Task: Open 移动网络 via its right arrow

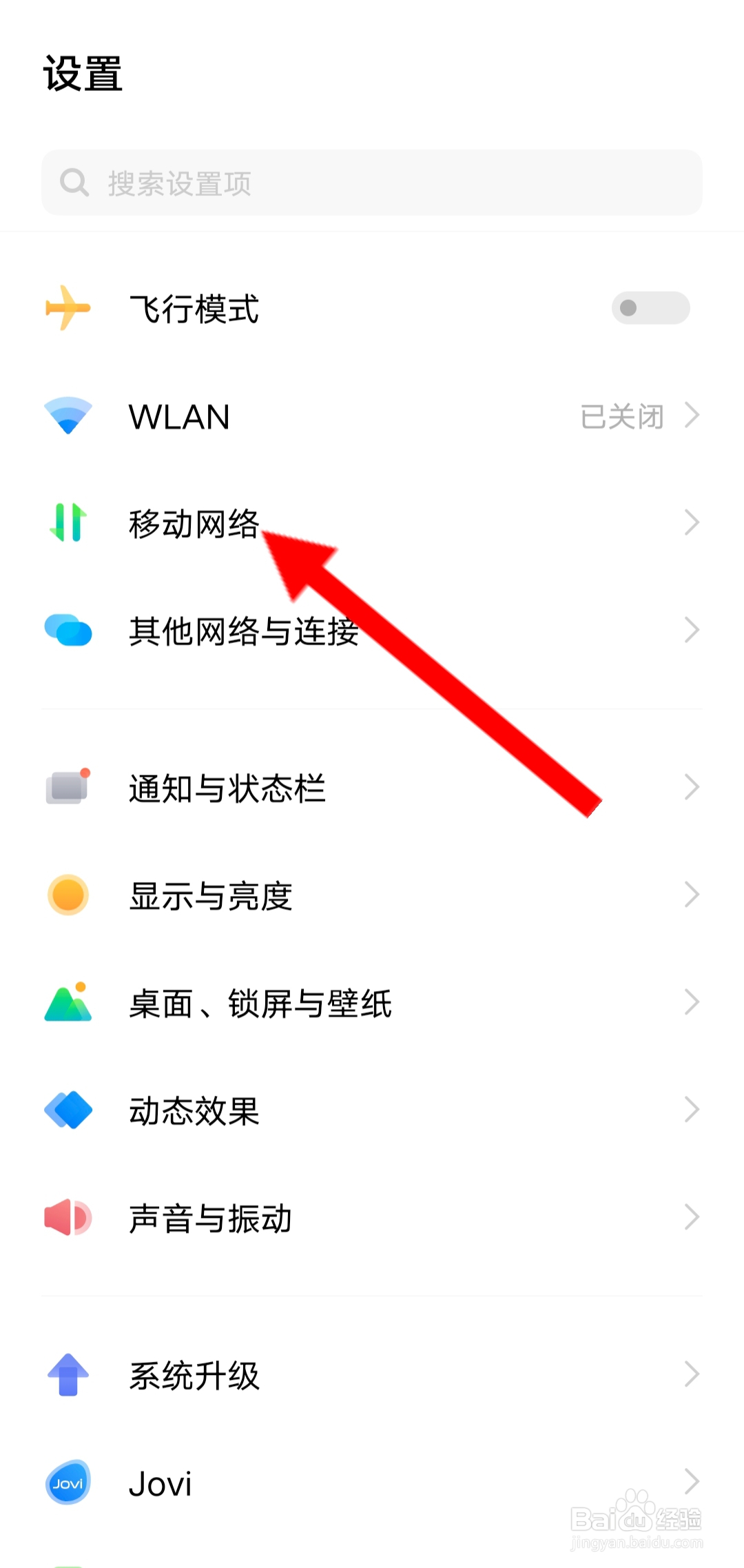Action: [x=692, y=522]
